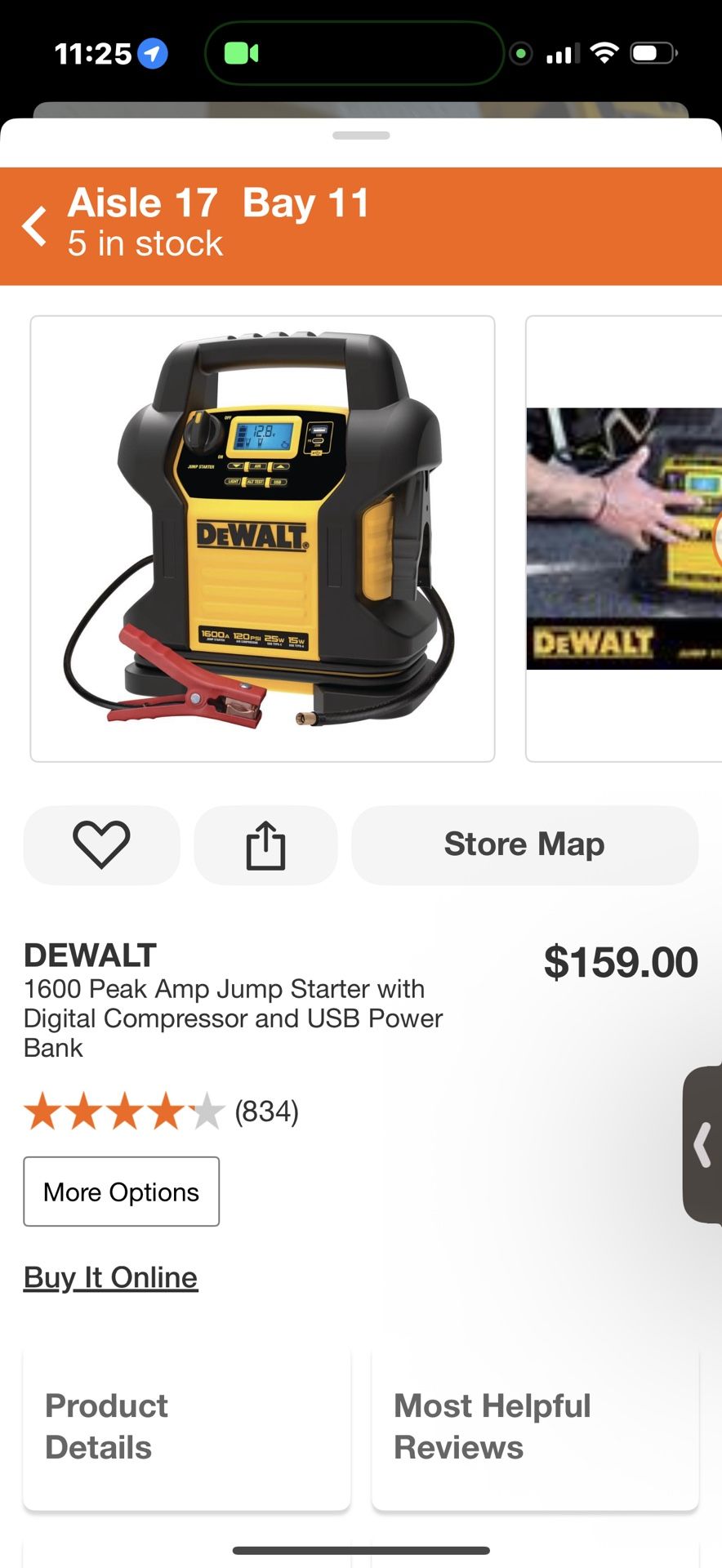Open Most Helpful Reviews
Screen dimensions: 722x1568
click(x=535, y=1428)
